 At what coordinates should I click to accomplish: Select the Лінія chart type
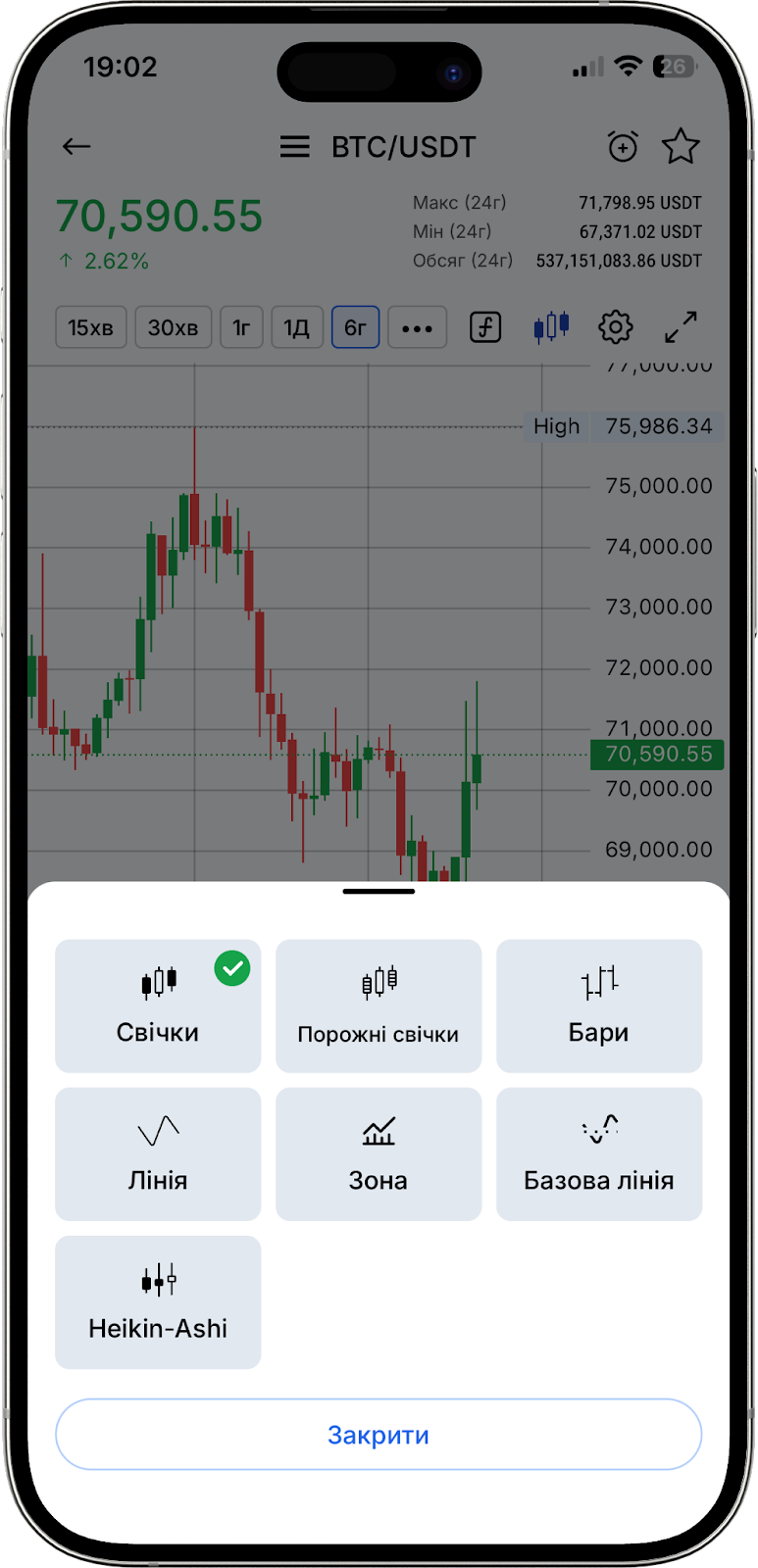point(158,1153)
